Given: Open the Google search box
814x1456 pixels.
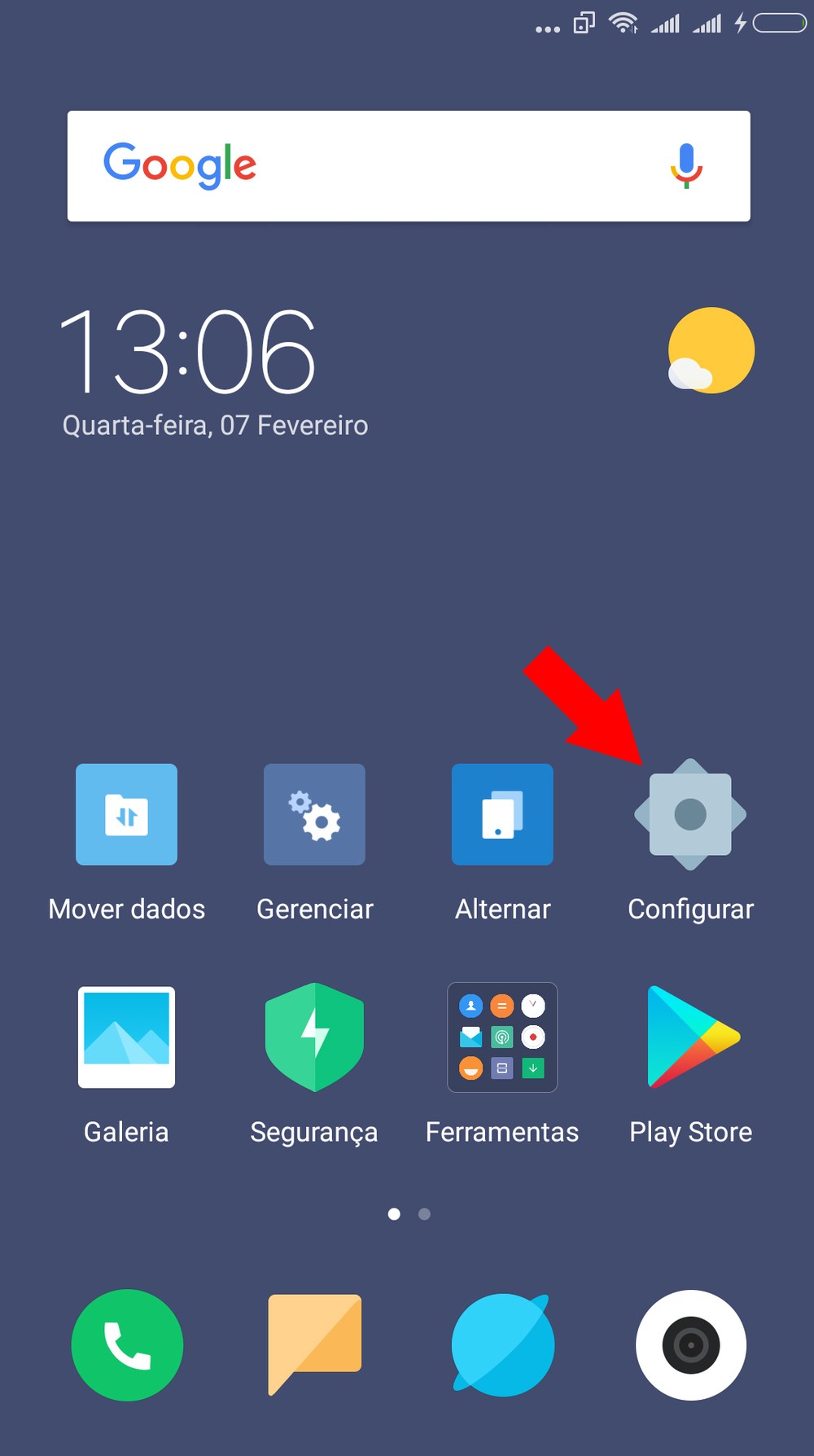Looking at the screenshot, I should click(x=391, y=166).
